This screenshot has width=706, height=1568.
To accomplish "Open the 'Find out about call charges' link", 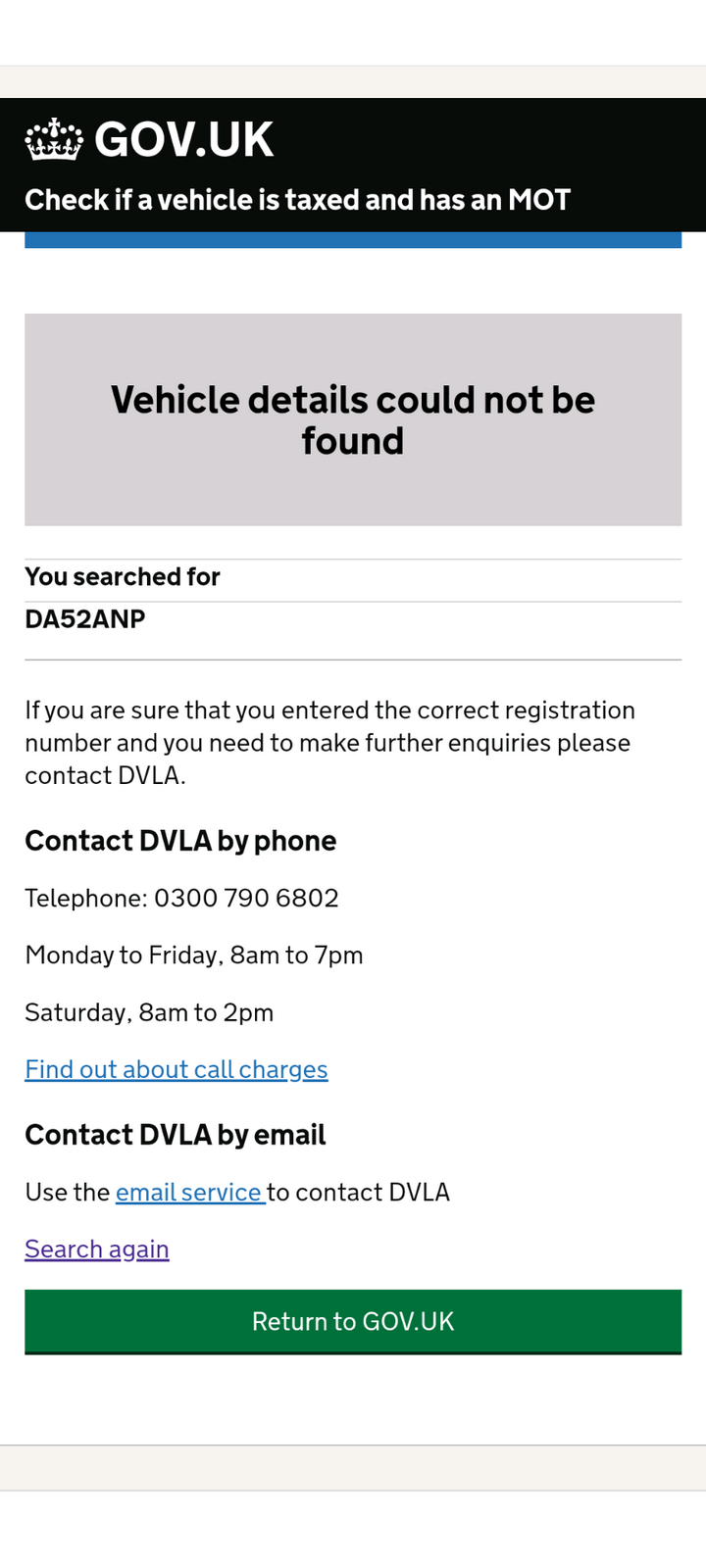I will coord(176,1069).
